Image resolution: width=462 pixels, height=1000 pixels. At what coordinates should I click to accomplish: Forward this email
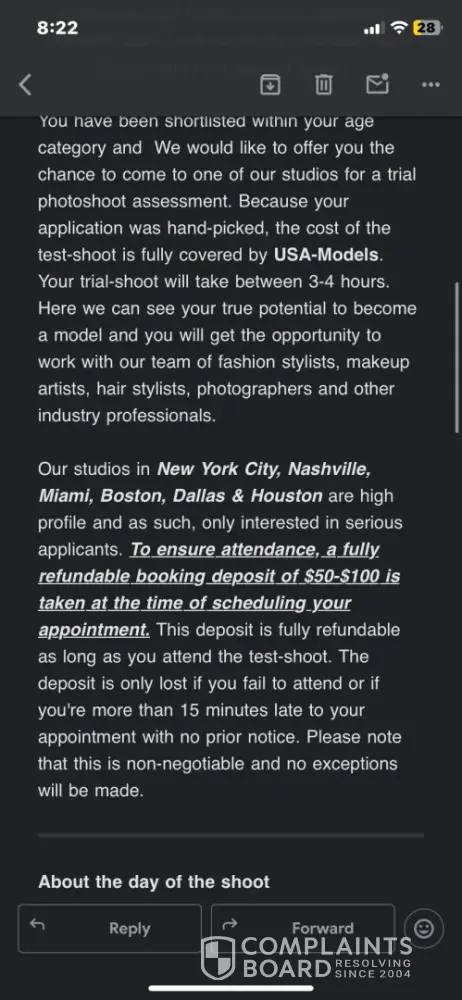tap(303, 928)
